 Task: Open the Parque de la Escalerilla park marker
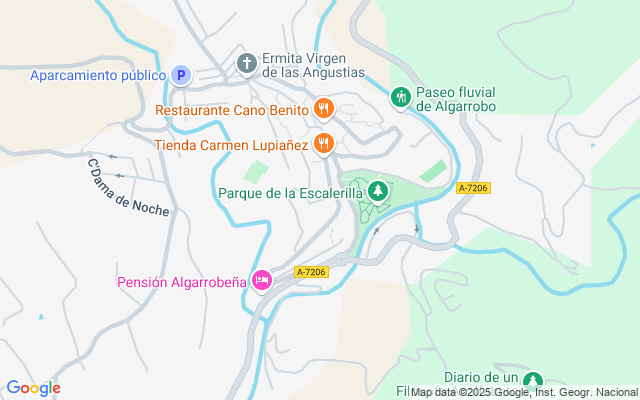(x=378, y=192)
